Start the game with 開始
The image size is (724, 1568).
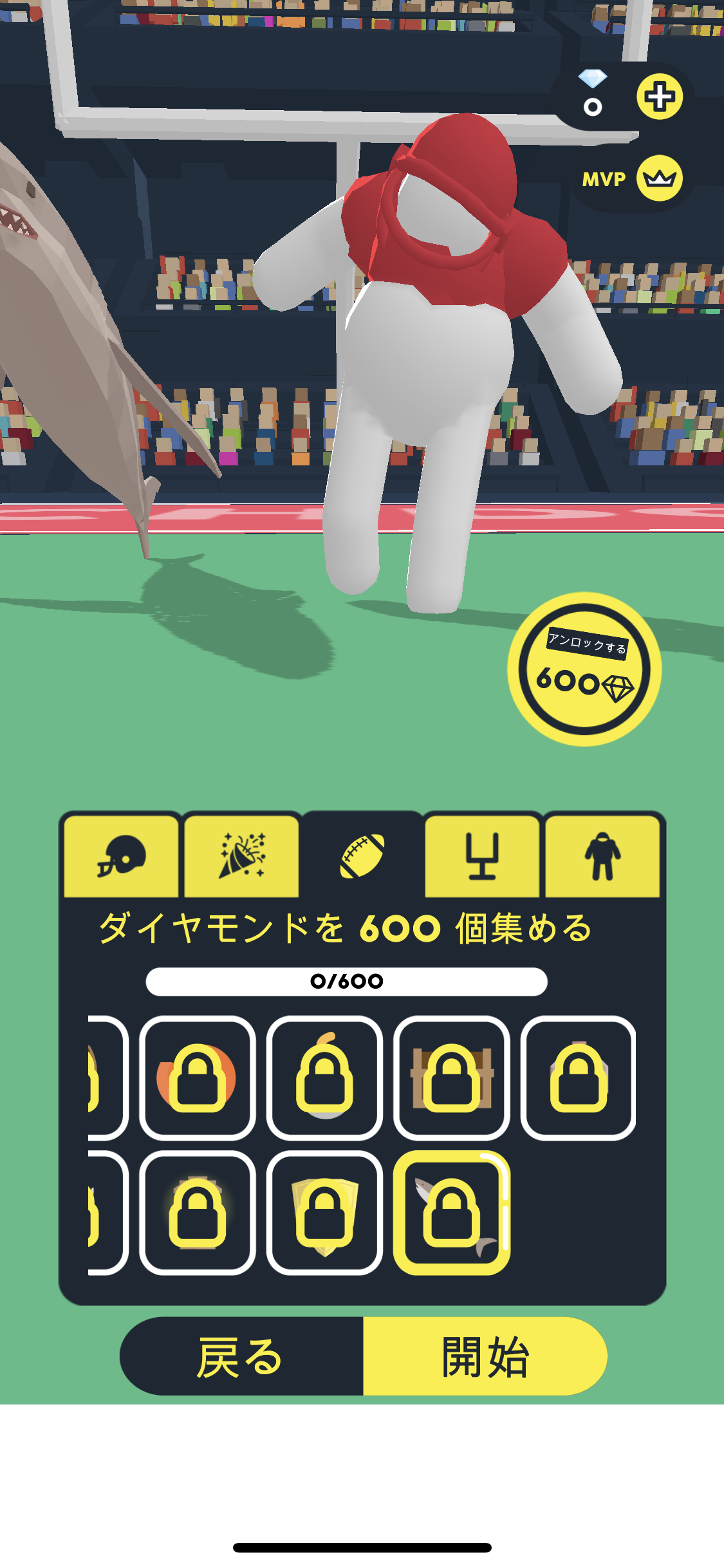[x=485, y=1356]
